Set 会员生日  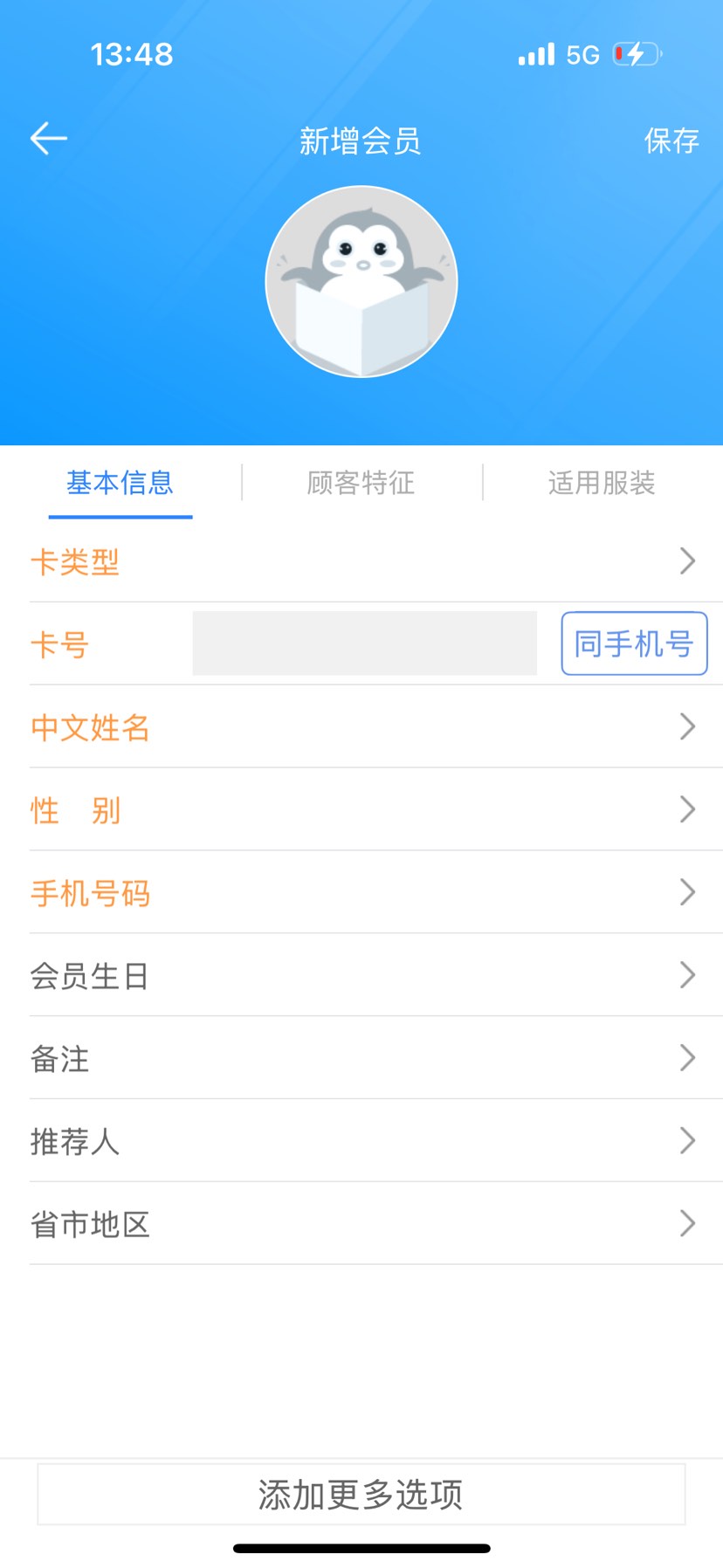361,975
